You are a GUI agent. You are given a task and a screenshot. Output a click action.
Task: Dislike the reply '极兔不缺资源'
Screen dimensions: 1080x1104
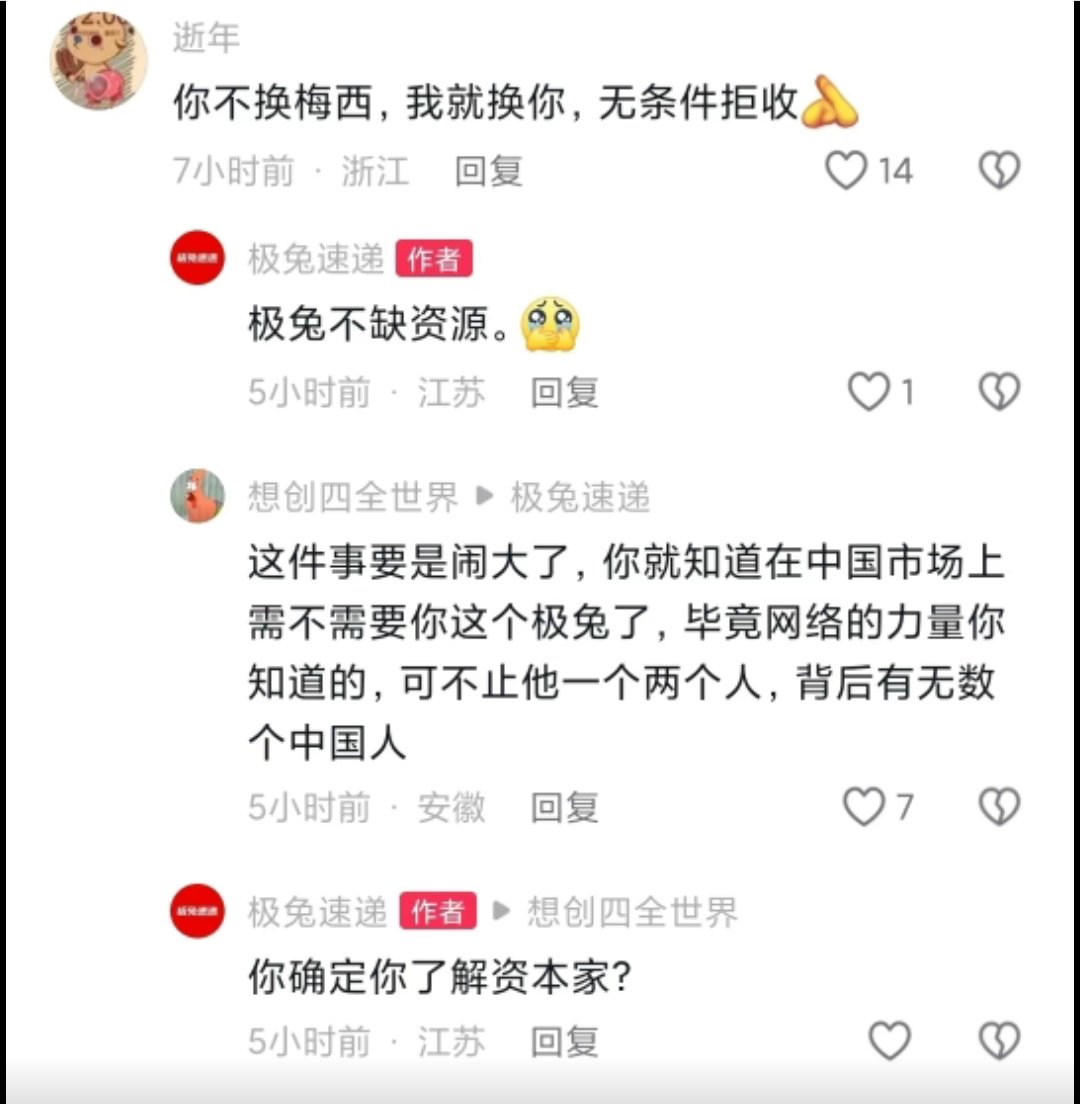click(x=998, y=392)
